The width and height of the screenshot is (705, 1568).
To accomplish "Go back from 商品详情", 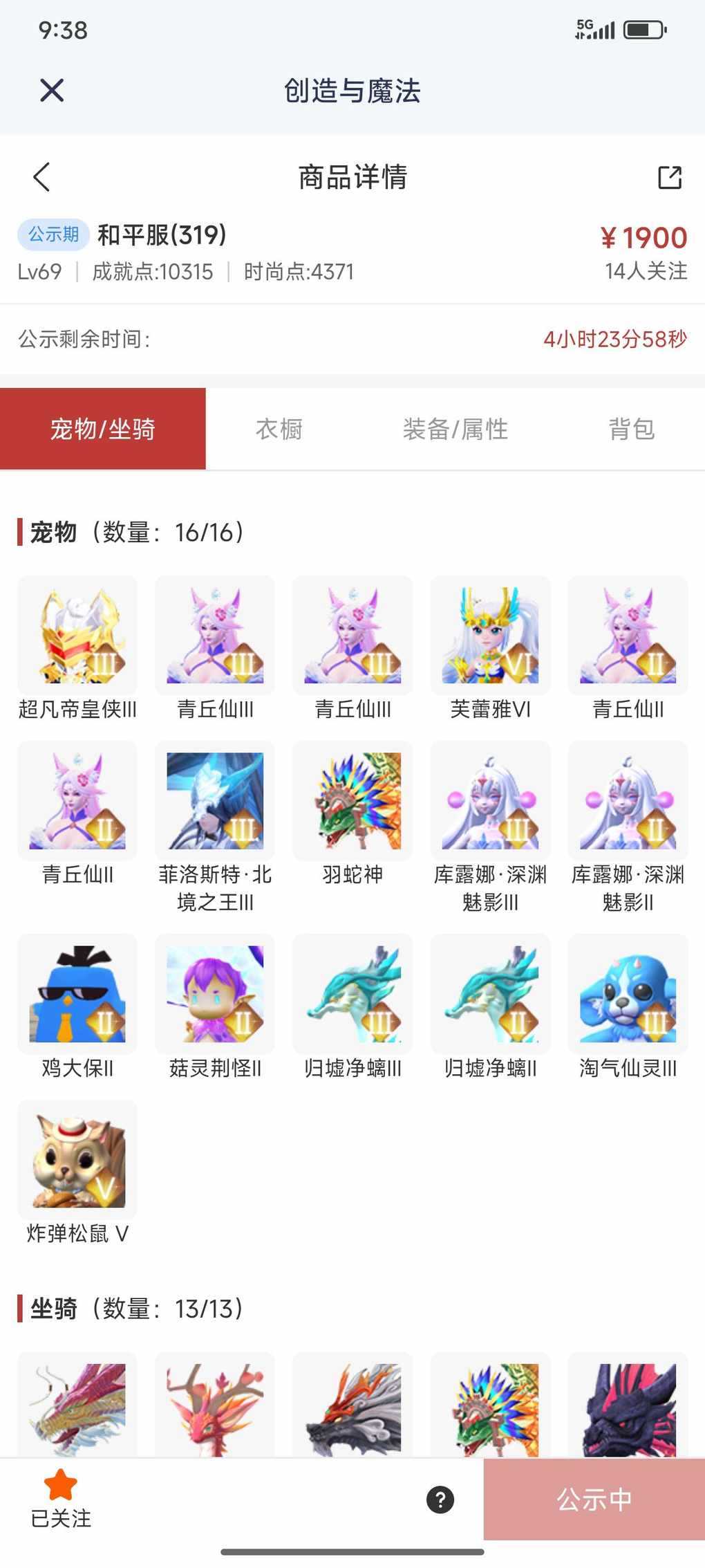I will [42, 177].
